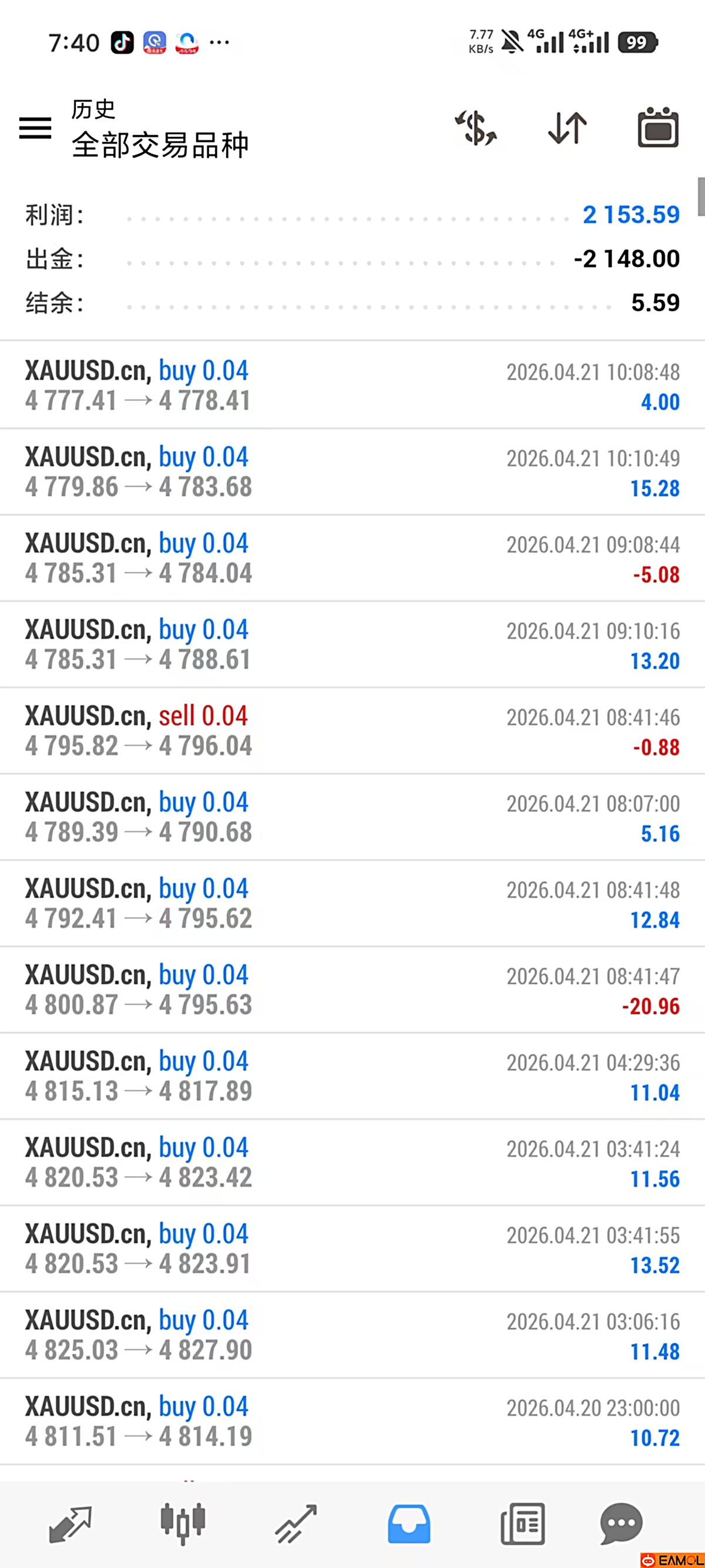View the trade closed at 08:07:00
Viewport: 705px width, 1568px height.
tap(352, 817)
